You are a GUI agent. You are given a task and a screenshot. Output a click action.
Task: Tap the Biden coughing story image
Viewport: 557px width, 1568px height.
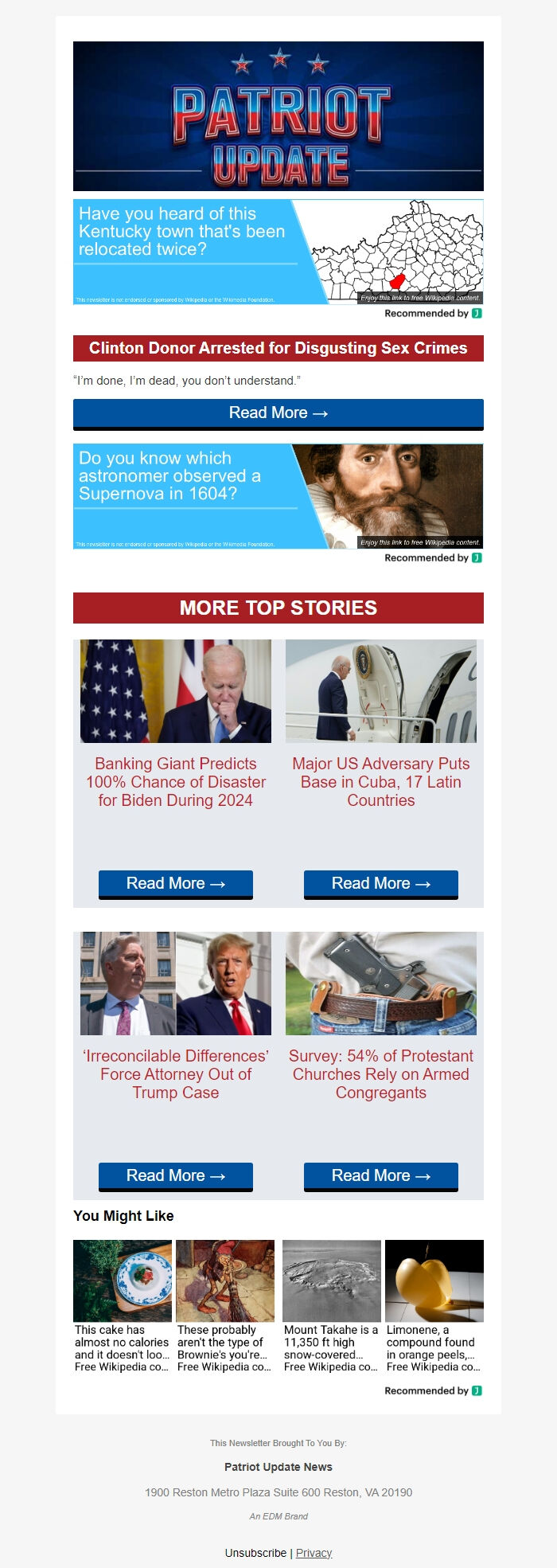176,691
